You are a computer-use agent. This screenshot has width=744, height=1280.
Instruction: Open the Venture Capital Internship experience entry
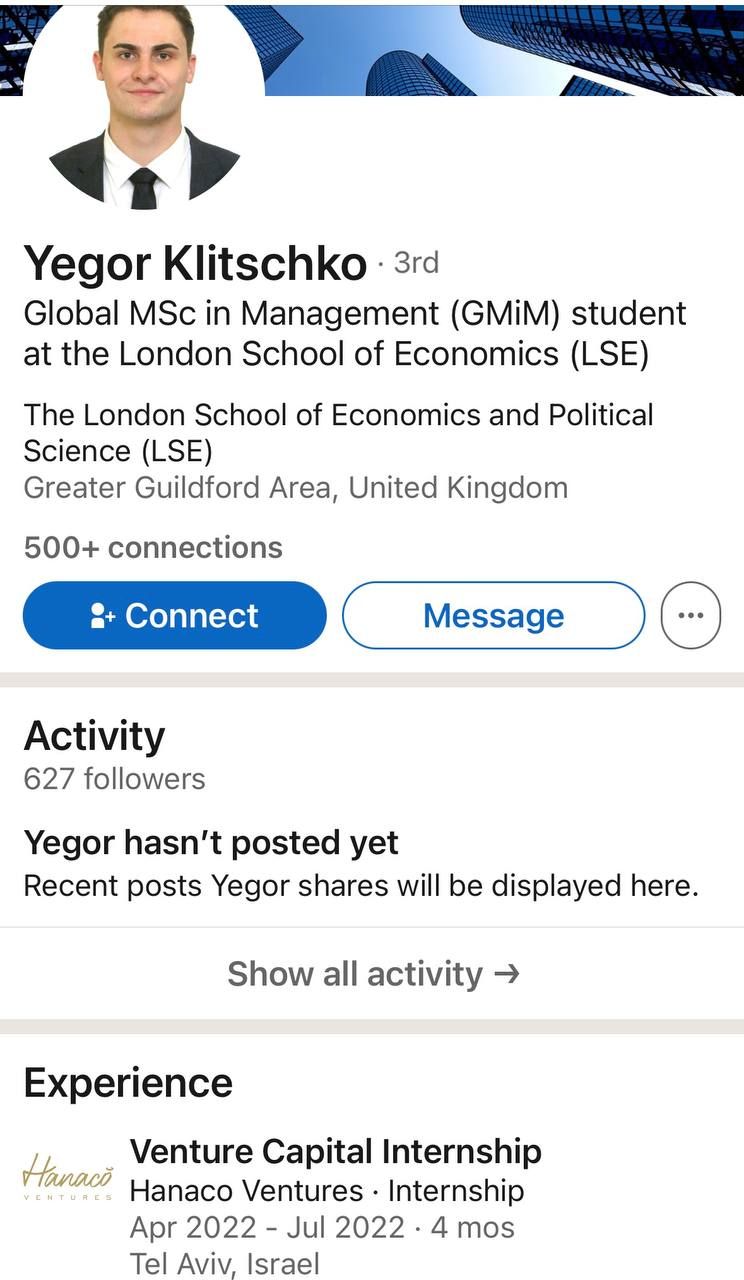point(336,1151)
